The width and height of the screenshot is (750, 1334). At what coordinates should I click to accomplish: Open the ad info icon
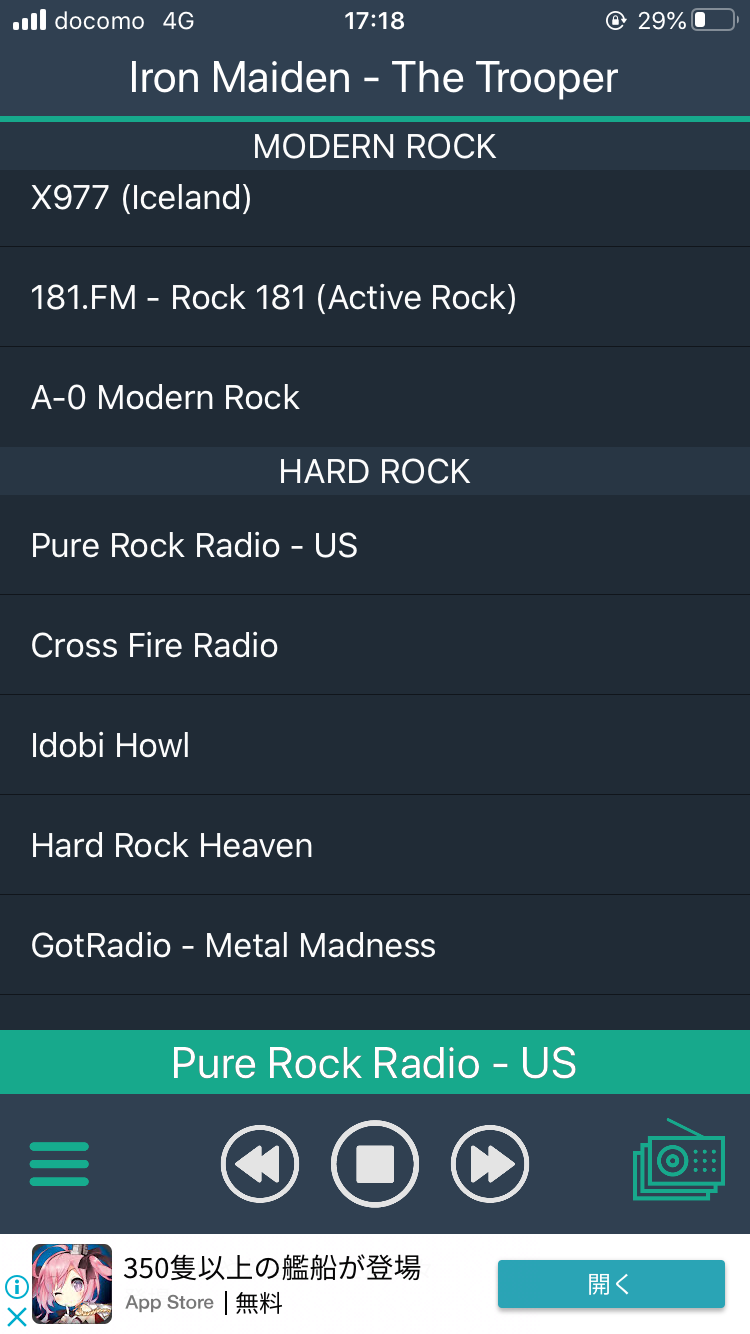[x=16, y=1287]
